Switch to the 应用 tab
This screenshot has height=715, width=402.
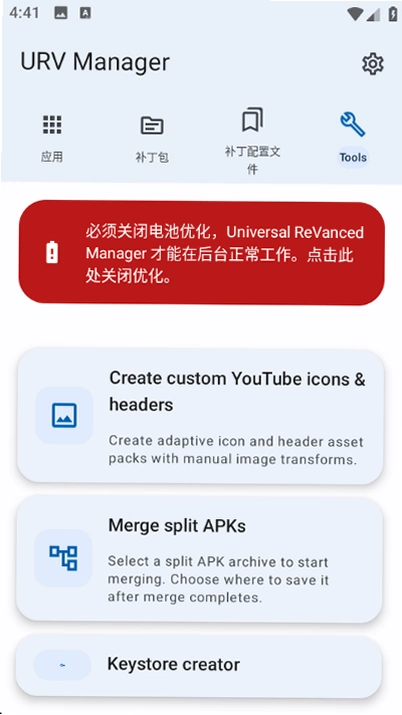coord(52,138)
